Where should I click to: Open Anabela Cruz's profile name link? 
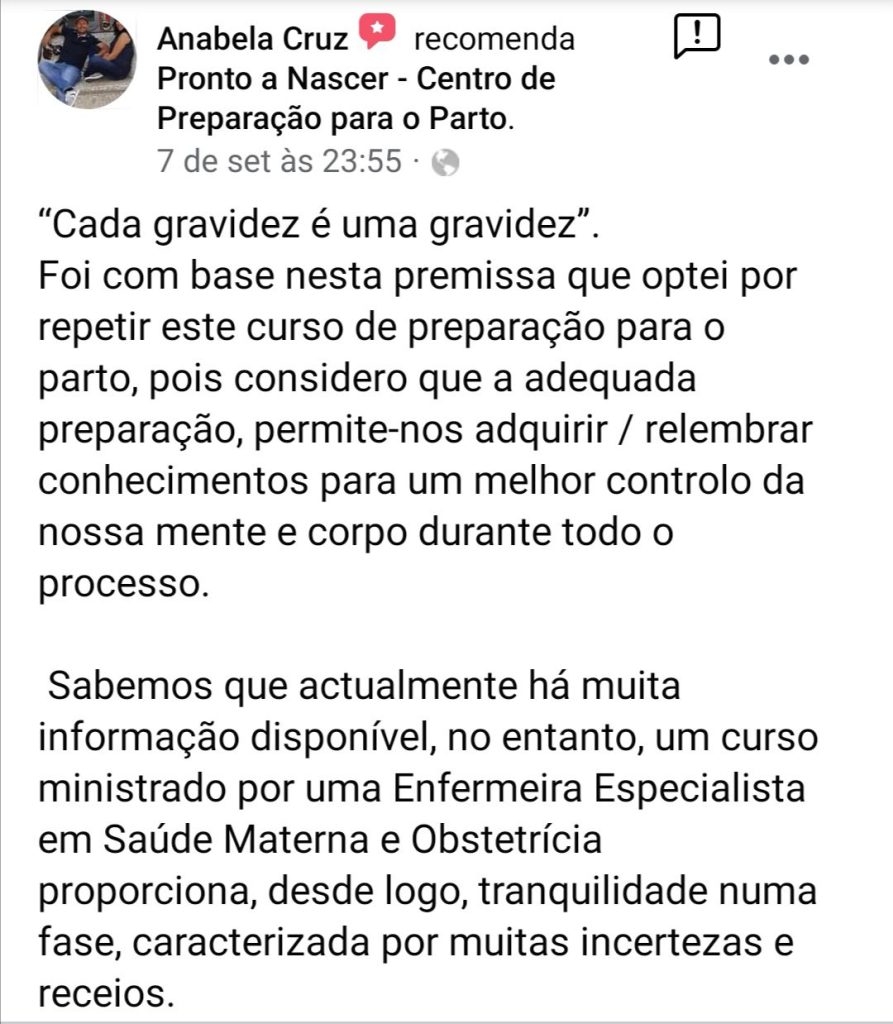(252, 39)
